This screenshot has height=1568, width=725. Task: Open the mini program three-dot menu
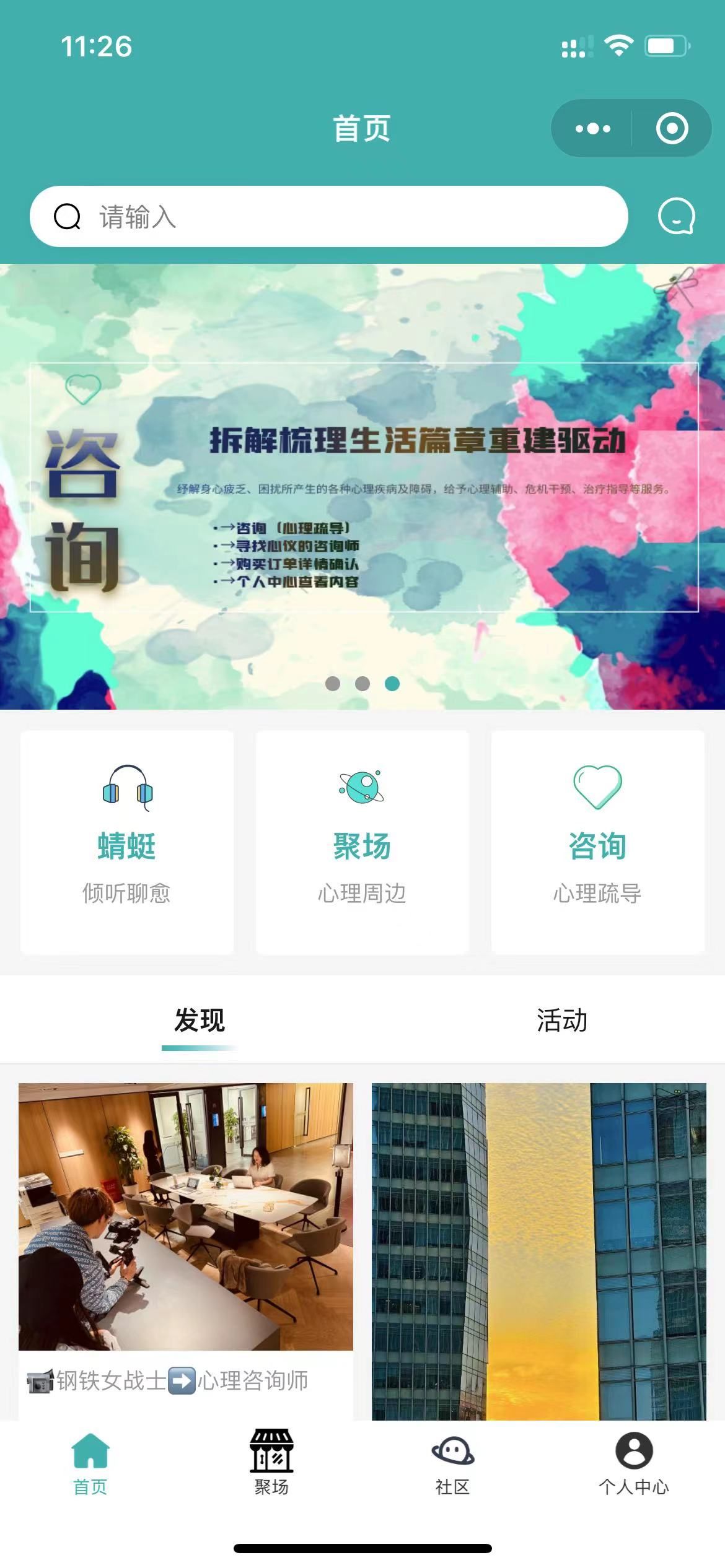592,129
